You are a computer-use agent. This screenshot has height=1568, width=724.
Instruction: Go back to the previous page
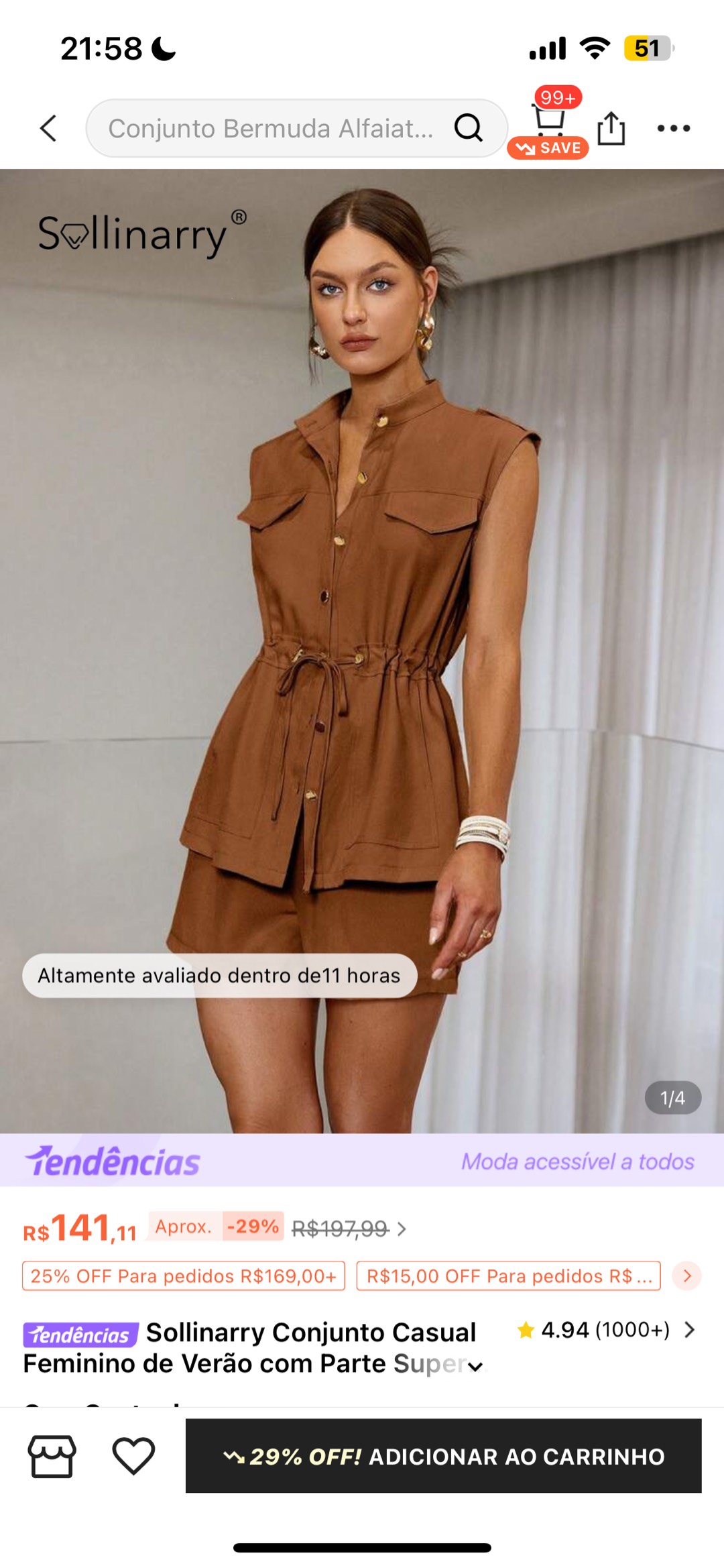48,128
